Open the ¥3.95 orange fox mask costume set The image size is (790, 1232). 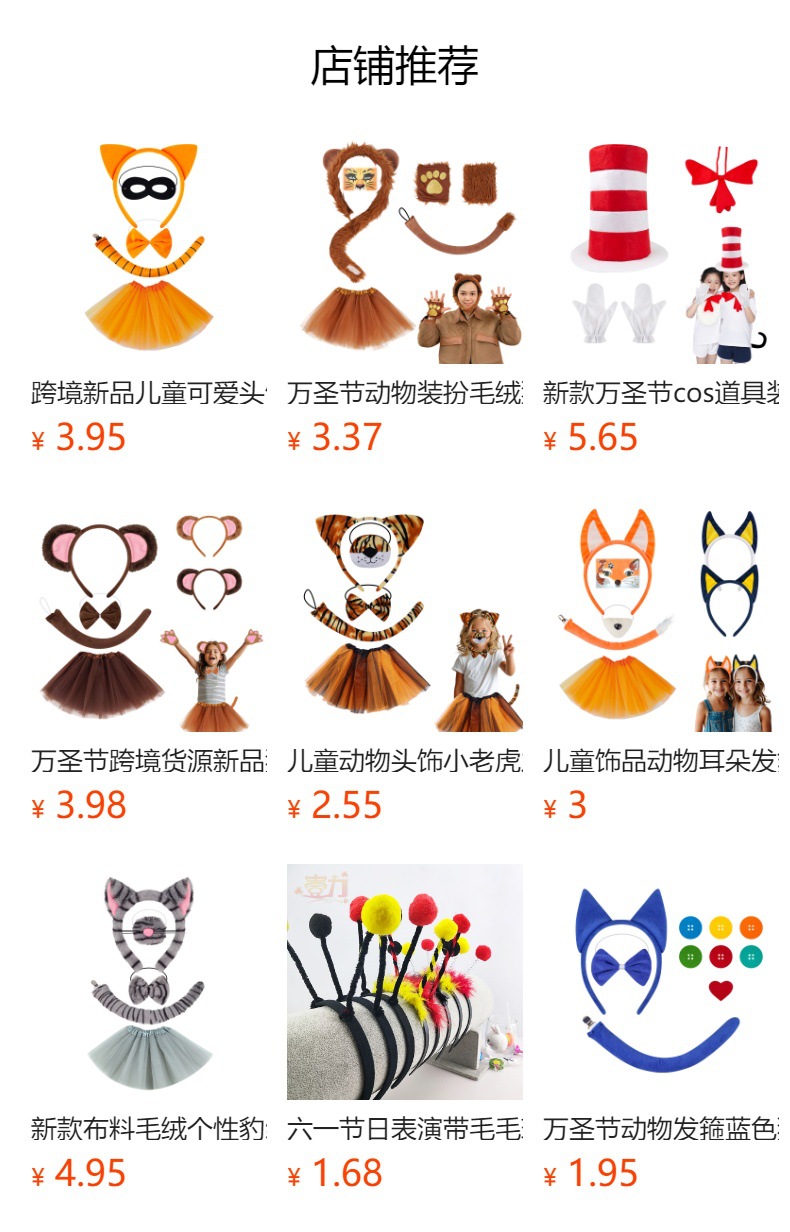149,246
